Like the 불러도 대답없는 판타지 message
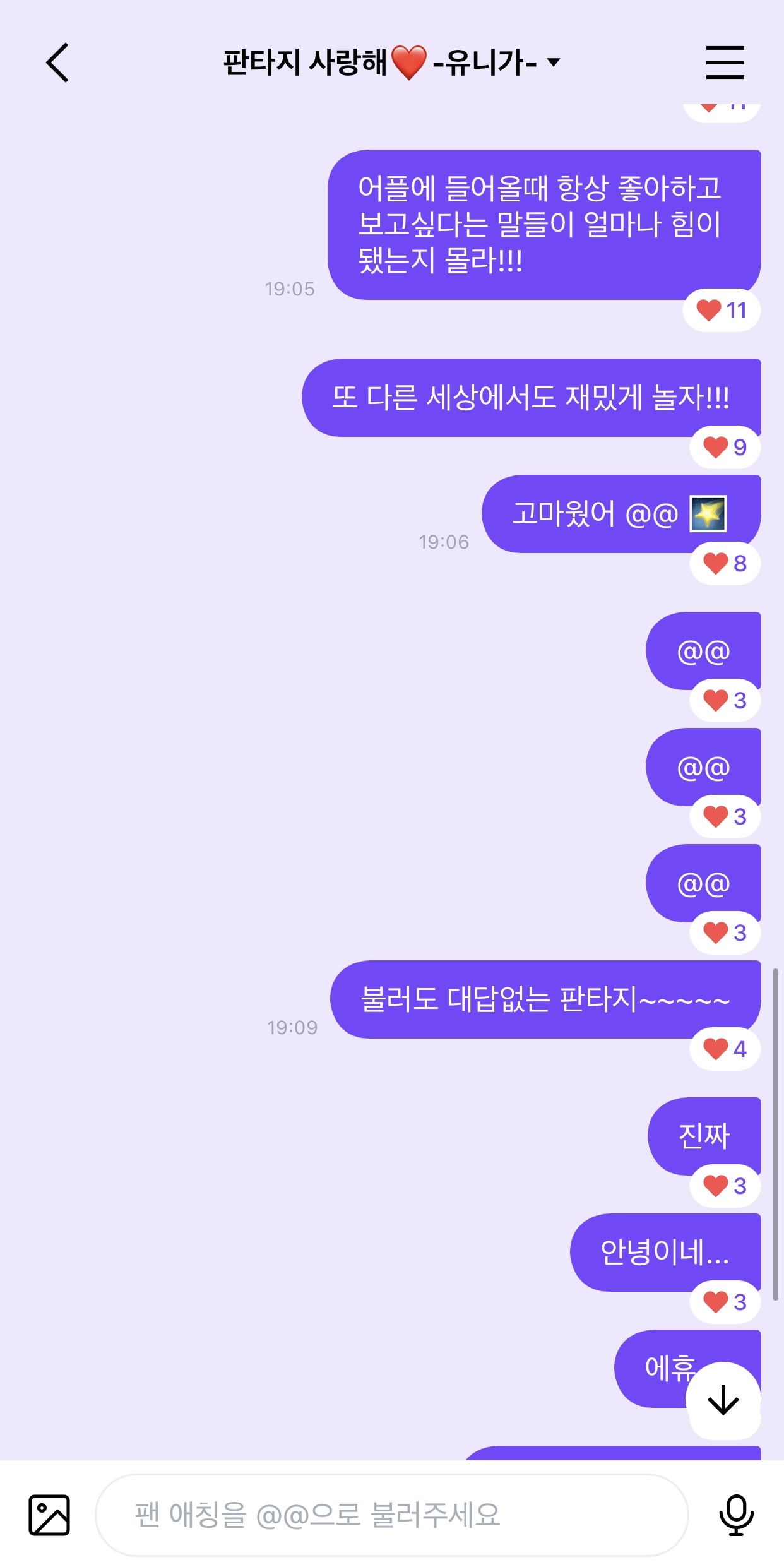 pyautogui.click(x=725, y=1049)
